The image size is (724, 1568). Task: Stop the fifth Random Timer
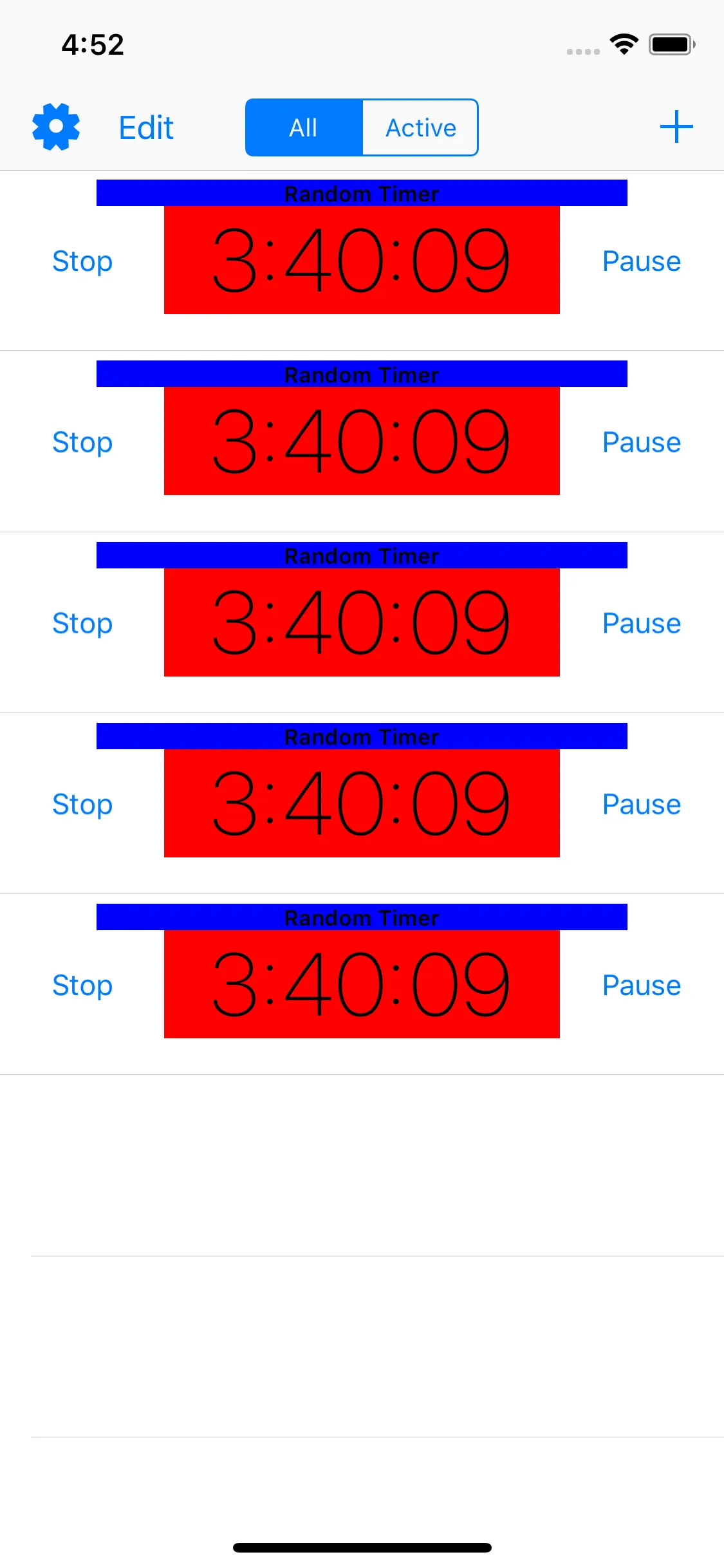(x=82, y=985)
